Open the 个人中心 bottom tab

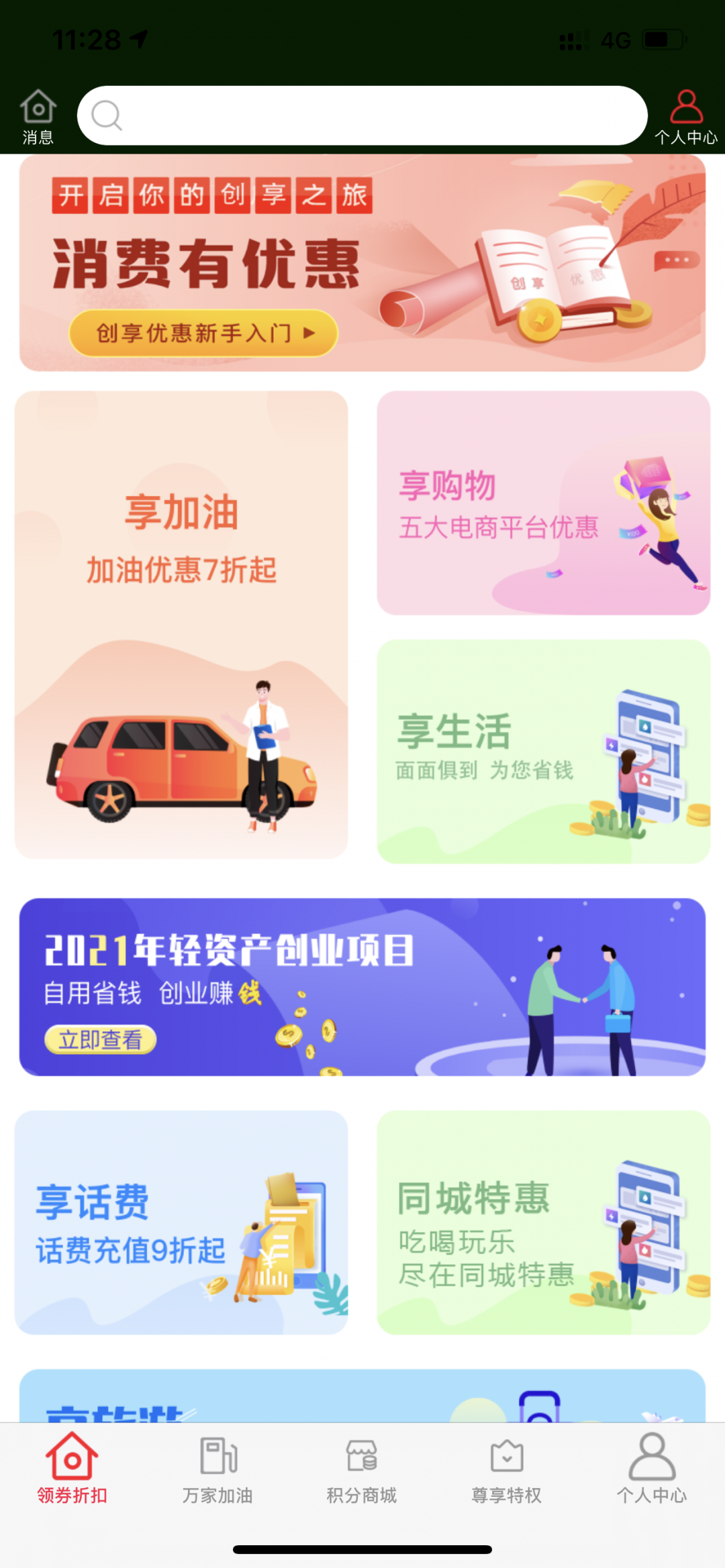(x=652, y=1469)
